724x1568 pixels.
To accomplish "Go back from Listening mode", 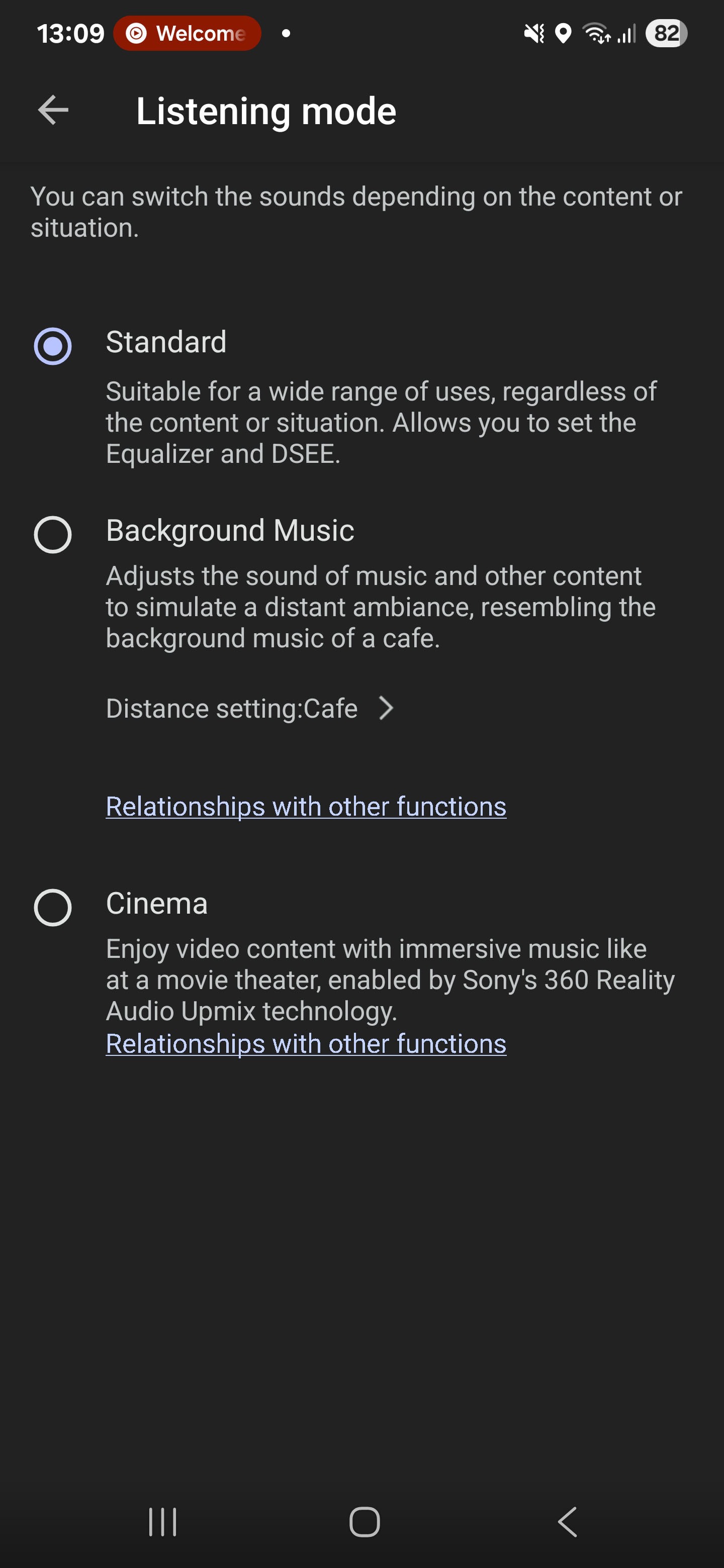I will click(53, 110).
